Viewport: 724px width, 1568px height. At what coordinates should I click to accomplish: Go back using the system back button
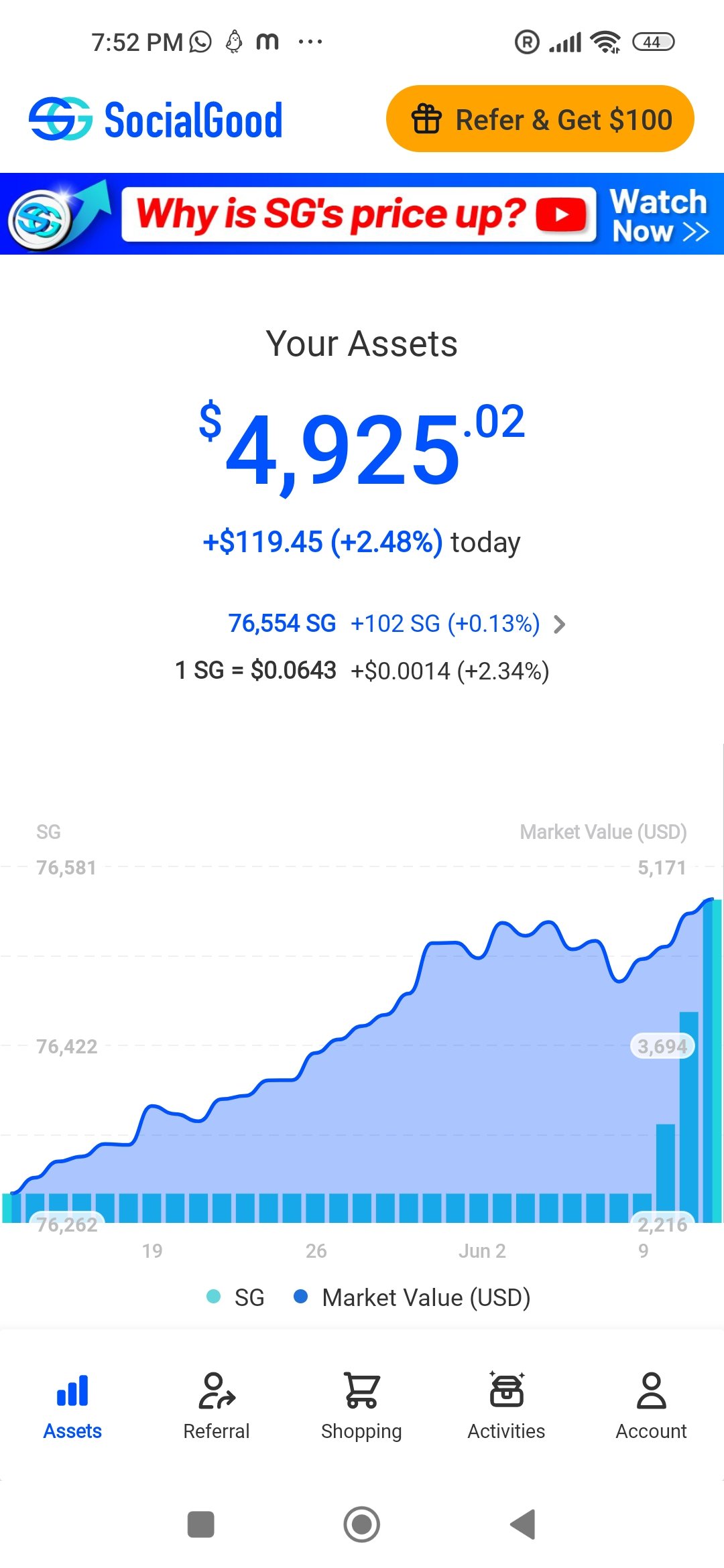click(x=523, y=1524)
